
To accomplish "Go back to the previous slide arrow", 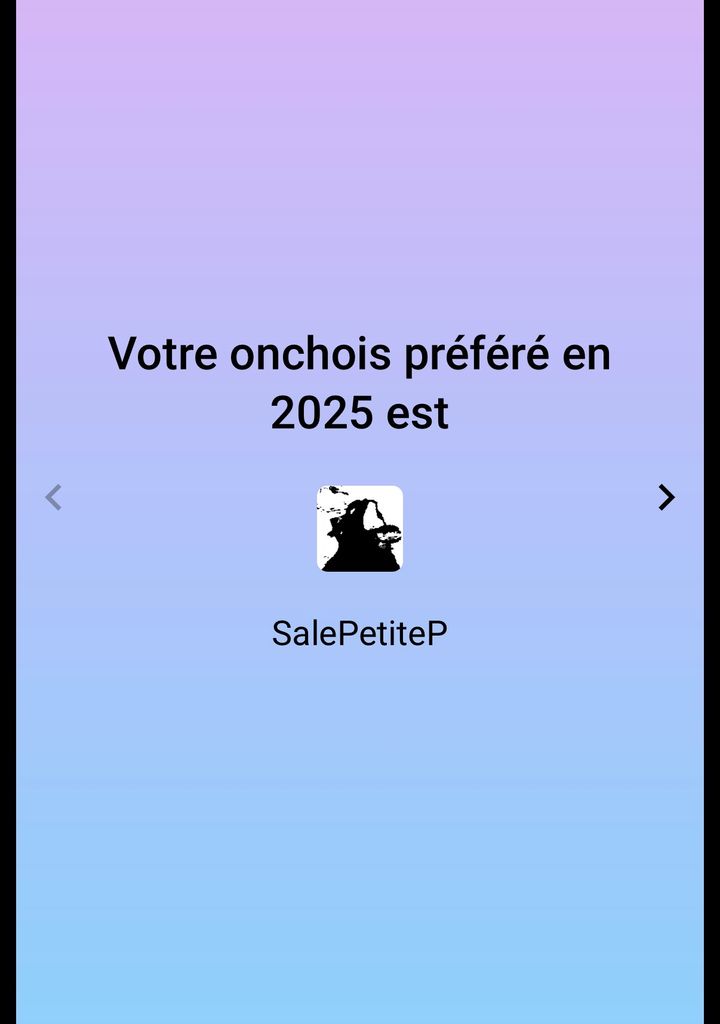I will coord(54,497).
